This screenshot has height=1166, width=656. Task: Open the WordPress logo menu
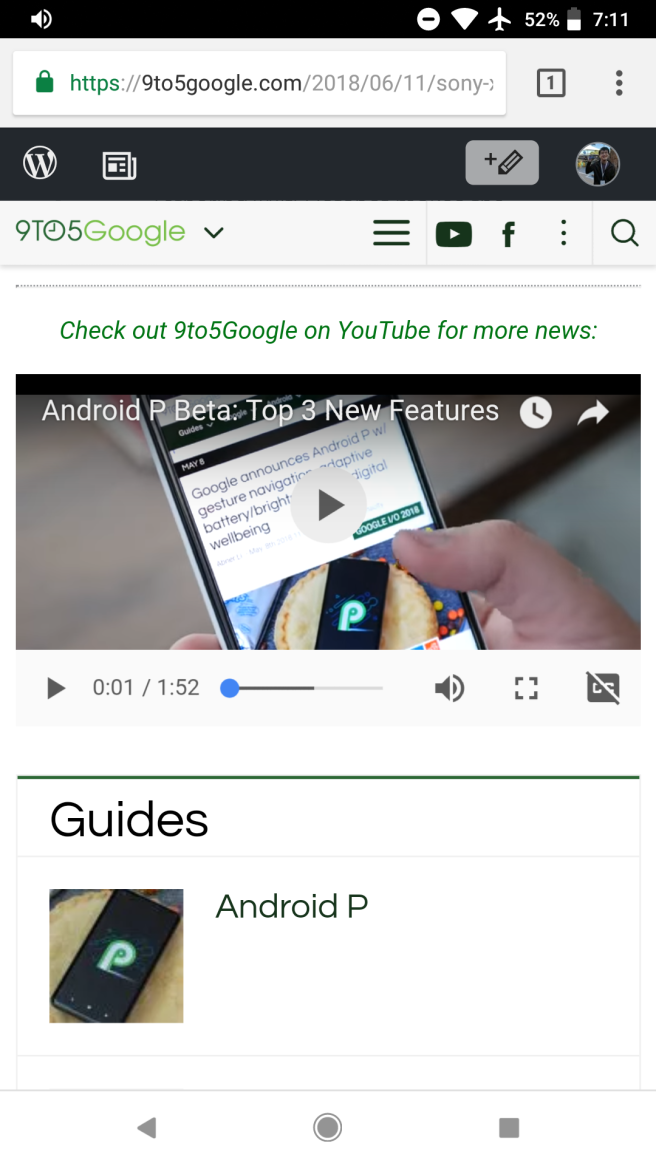click(x=40, y=163)
